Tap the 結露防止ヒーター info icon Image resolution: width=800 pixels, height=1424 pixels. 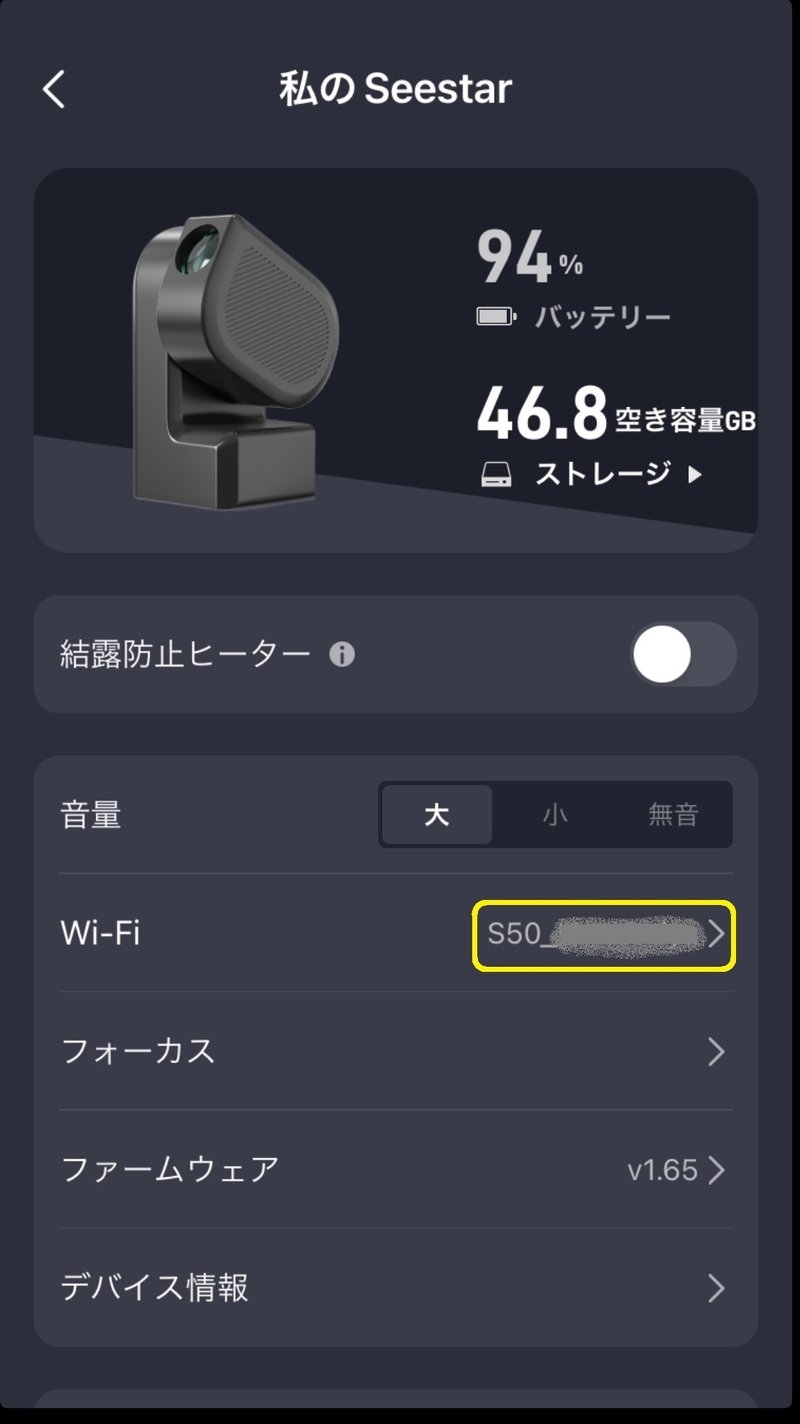click(x=342, y=655)
